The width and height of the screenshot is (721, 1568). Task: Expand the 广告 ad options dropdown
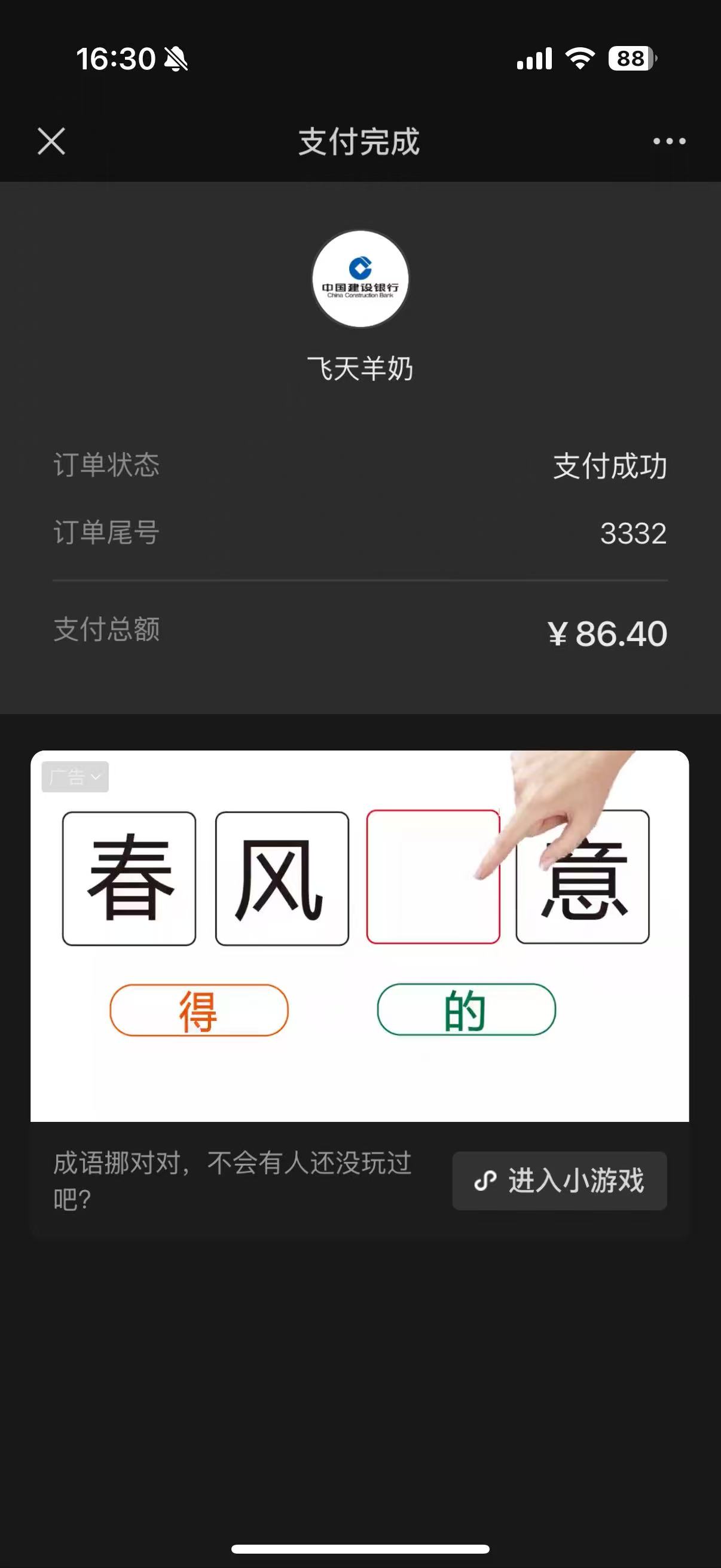[x=75, y=777]
